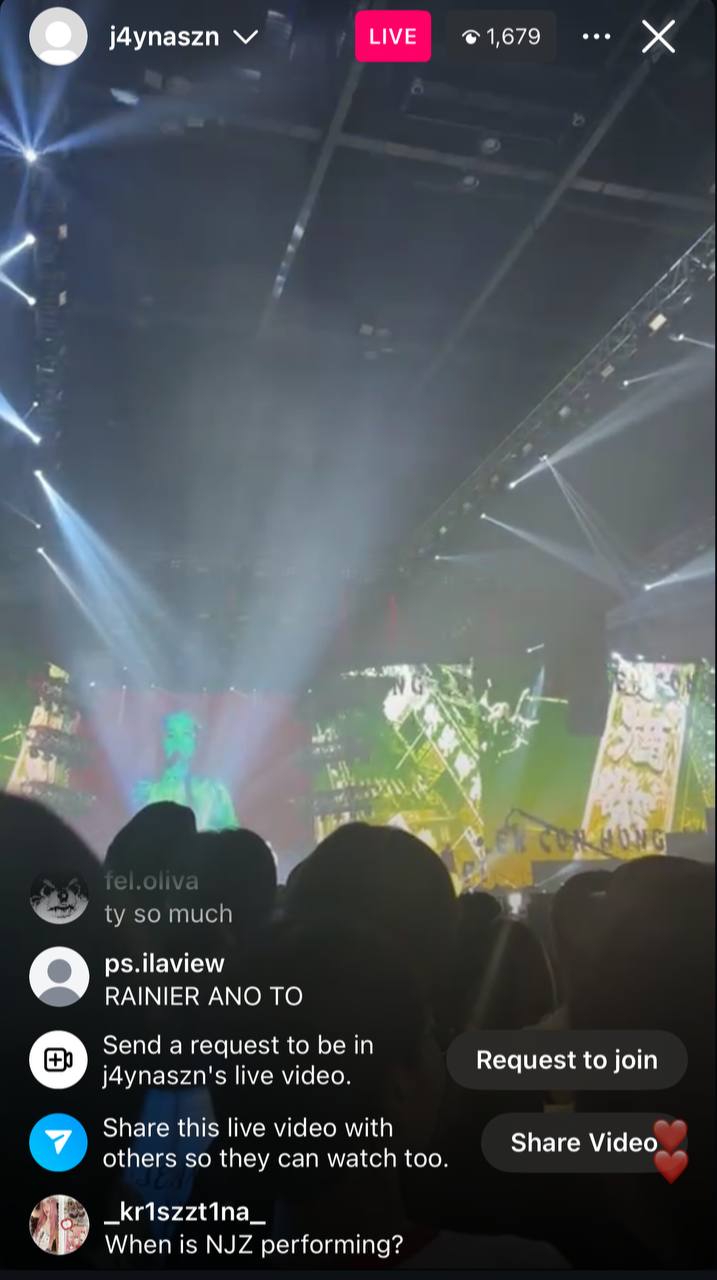Tap the Share Video button

pos(584,1142)
